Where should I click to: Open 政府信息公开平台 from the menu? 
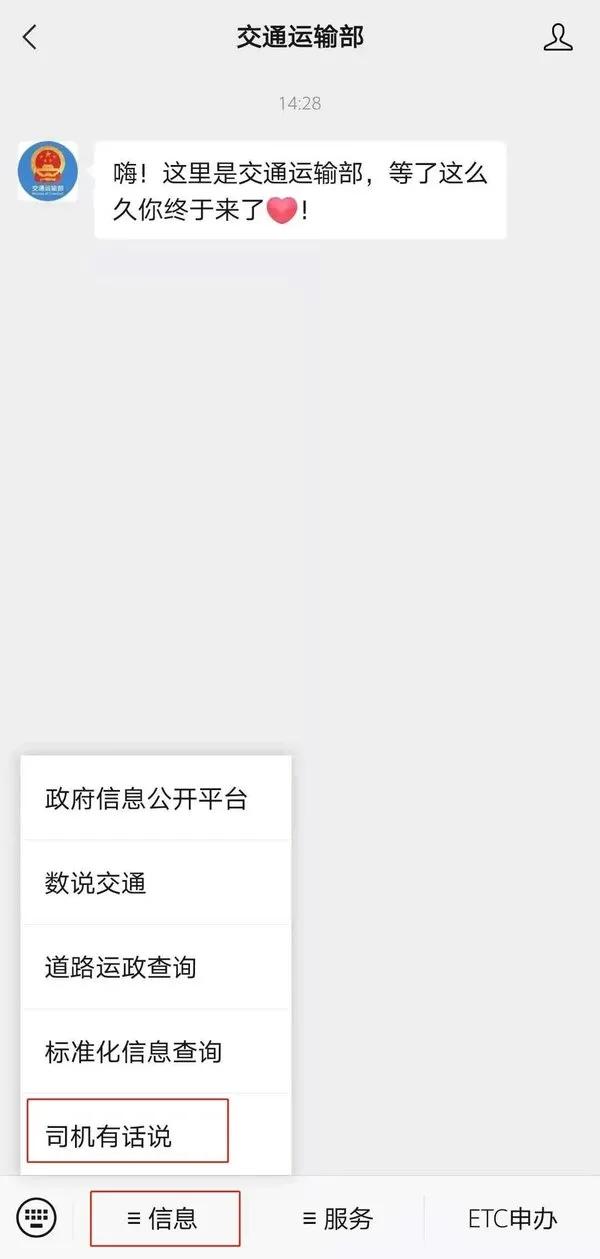pyautogui.click(x=156, y=798)
